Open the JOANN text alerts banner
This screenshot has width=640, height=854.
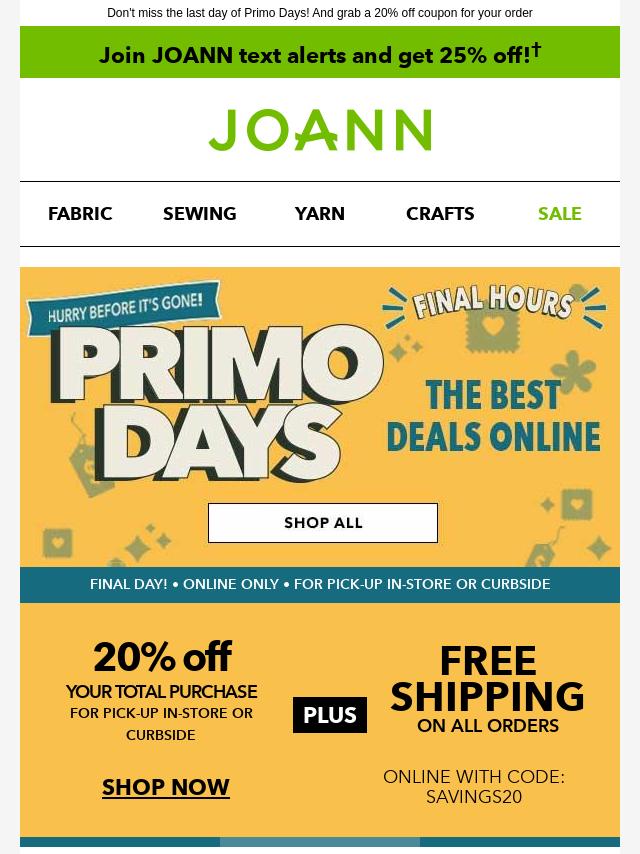tap(320, 54)
